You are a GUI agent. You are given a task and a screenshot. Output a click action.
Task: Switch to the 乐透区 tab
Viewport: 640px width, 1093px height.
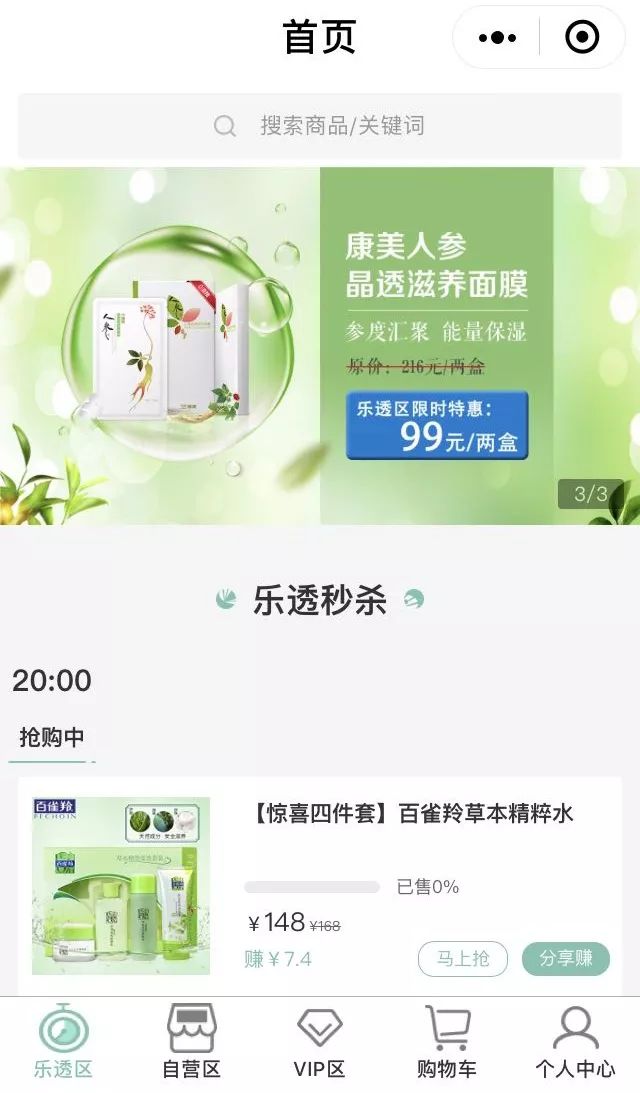63,1043
